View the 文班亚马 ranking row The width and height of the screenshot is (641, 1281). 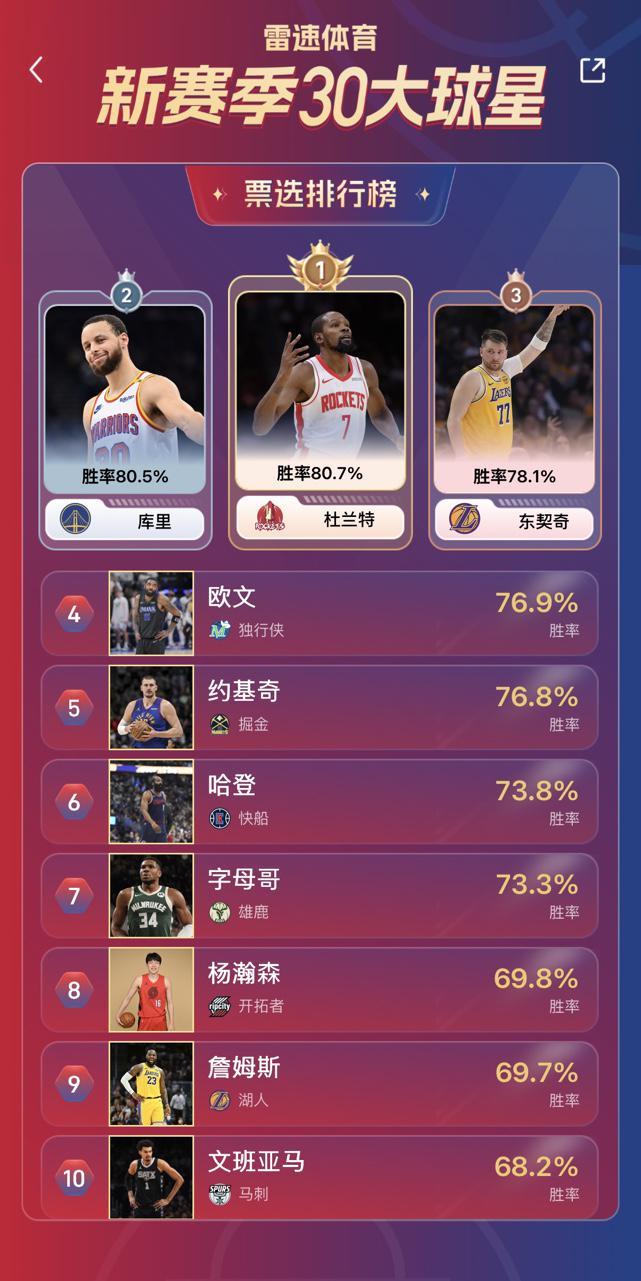tap(320, 1177)
